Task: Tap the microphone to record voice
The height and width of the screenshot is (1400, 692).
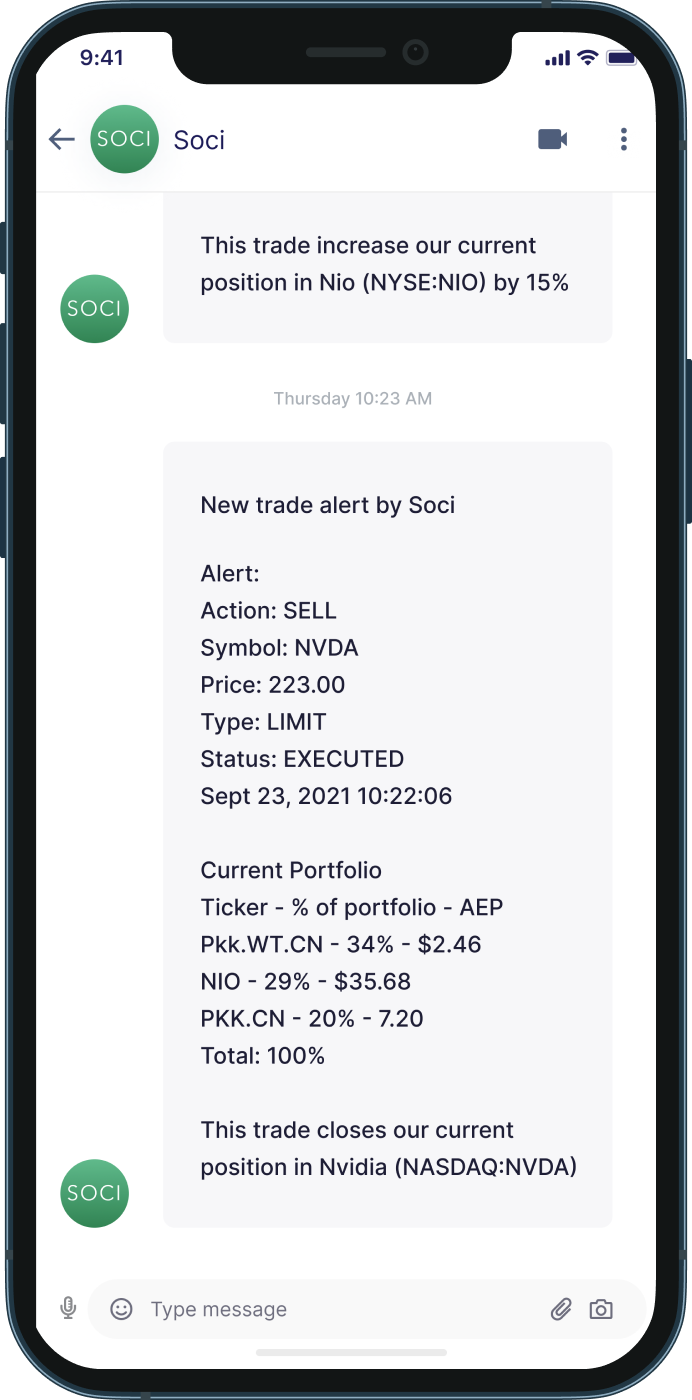Action: [68, 1308]
